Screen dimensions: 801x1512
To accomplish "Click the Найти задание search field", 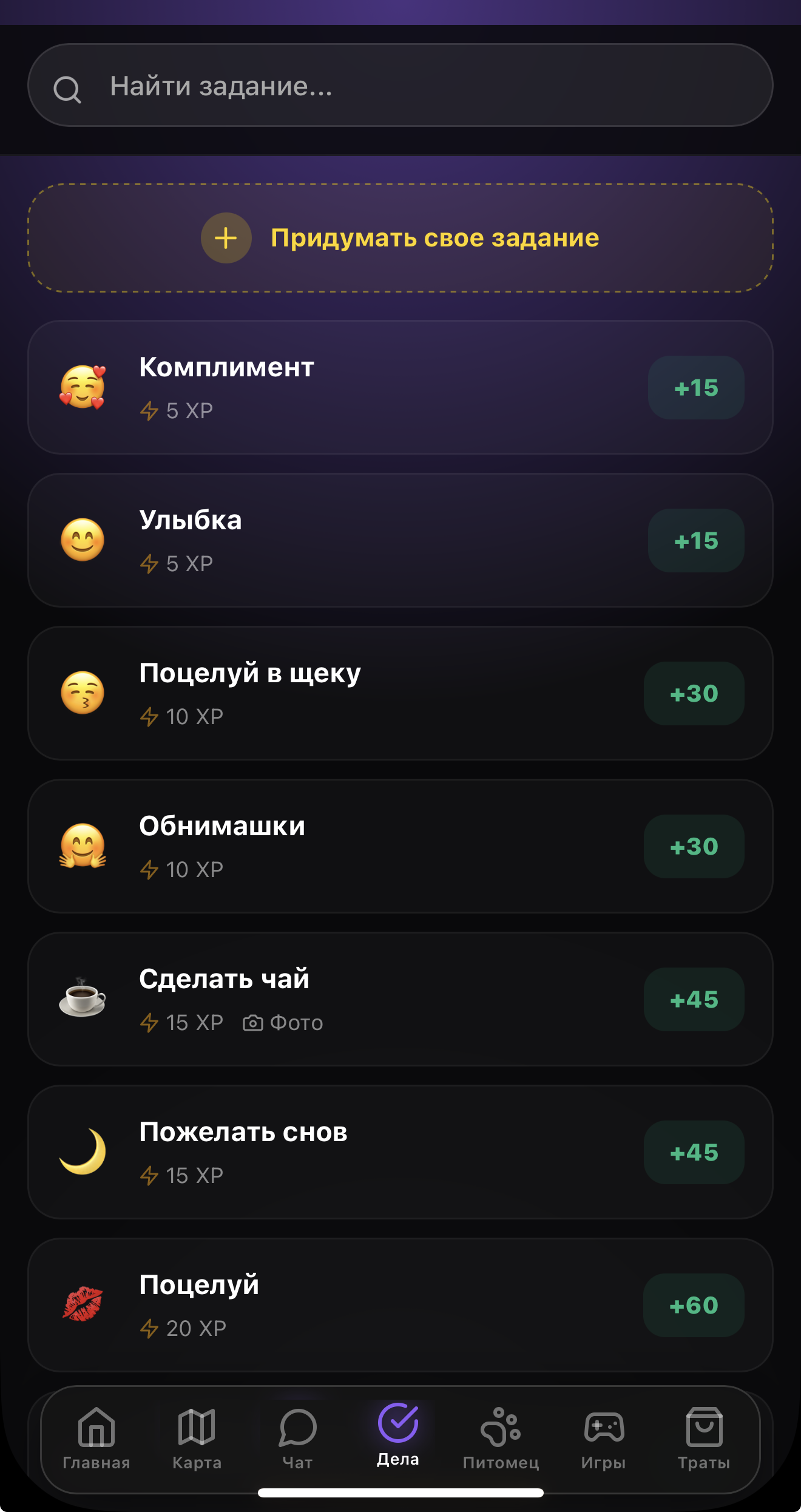I will [x=400, y=87].
